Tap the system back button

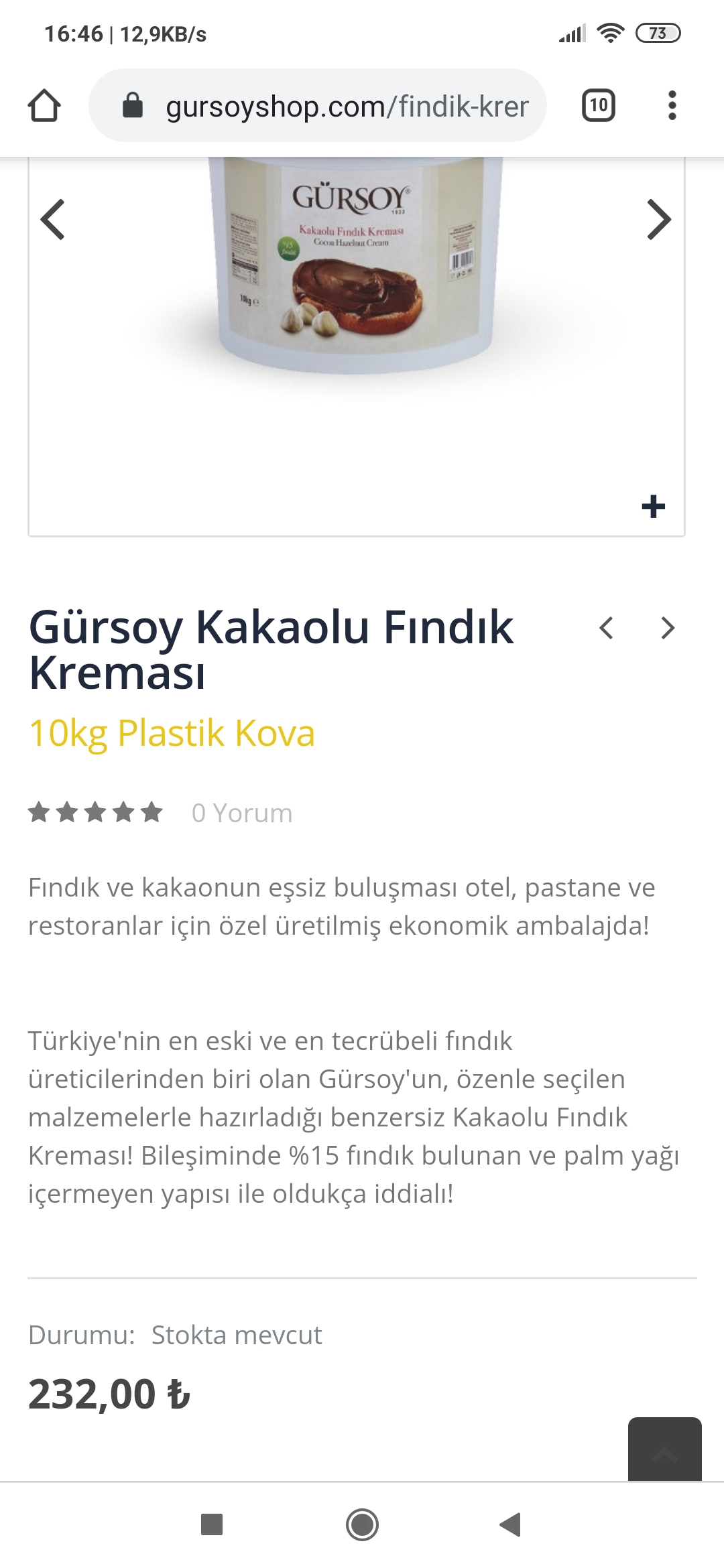[x=511, y=1524]
